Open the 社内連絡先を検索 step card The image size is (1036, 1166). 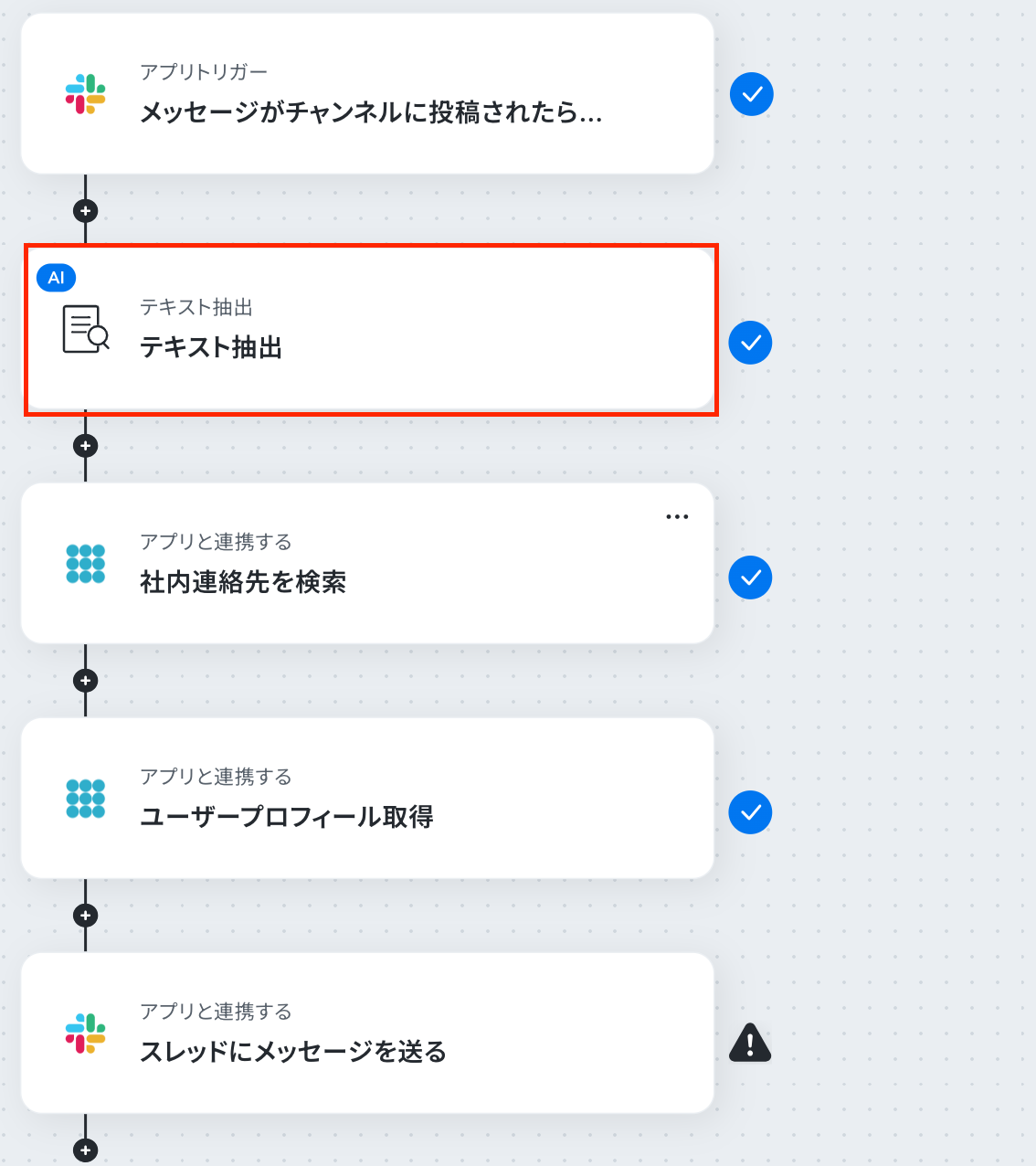pos(367,564)
